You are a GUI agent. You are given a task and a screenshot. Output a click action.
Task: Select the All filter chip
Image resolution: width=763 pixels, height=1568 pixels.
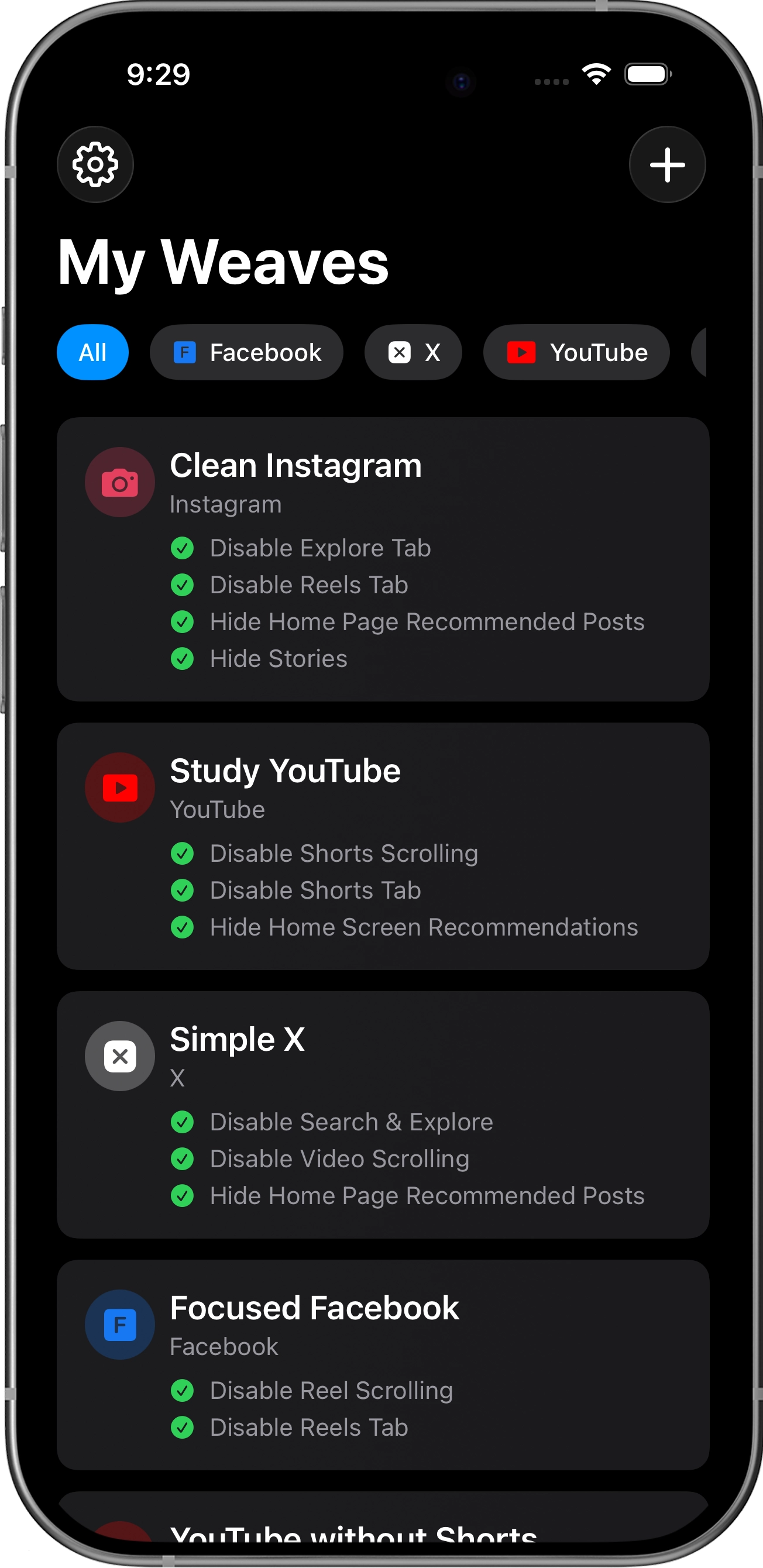point(92,352)
